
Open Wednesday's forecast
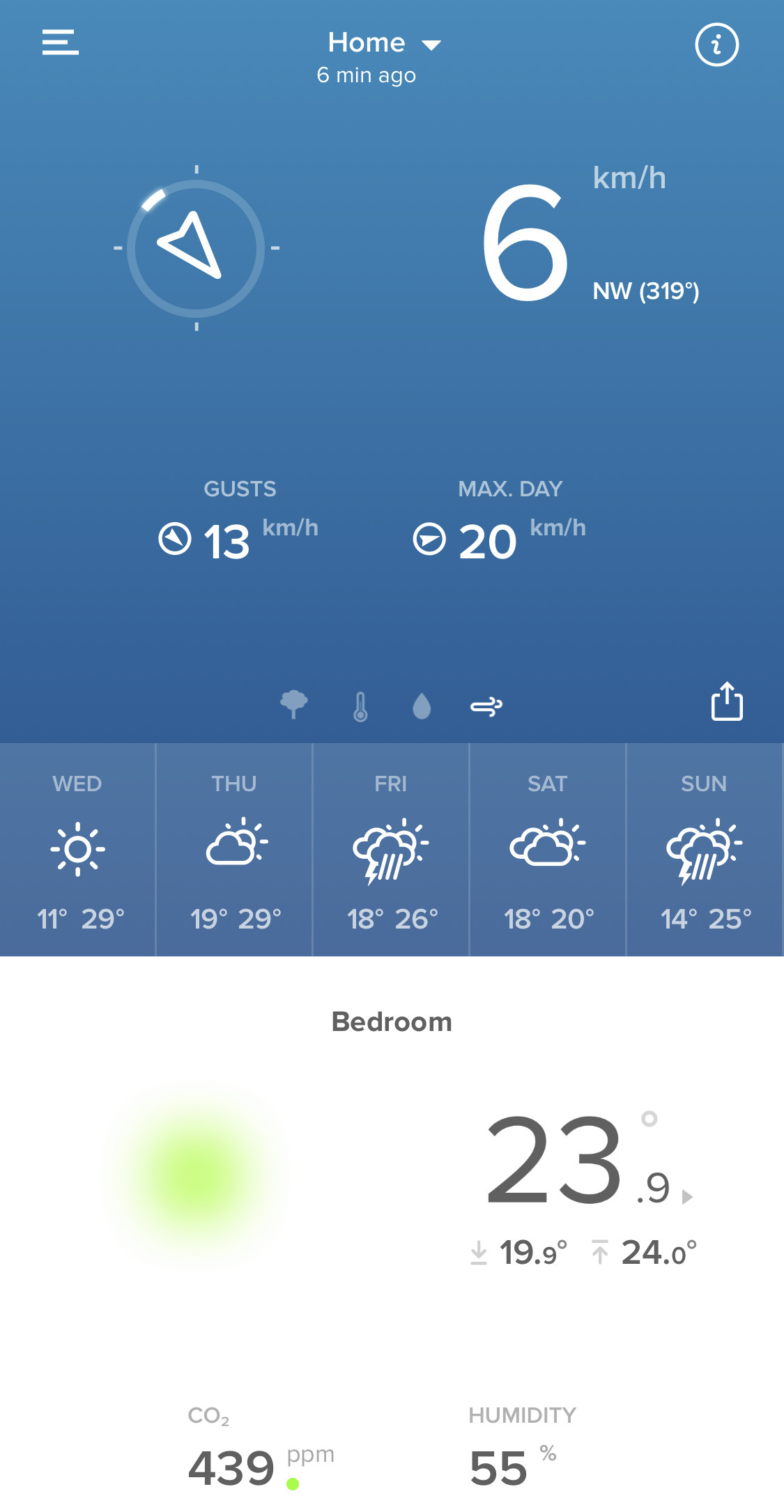(77, 850)
